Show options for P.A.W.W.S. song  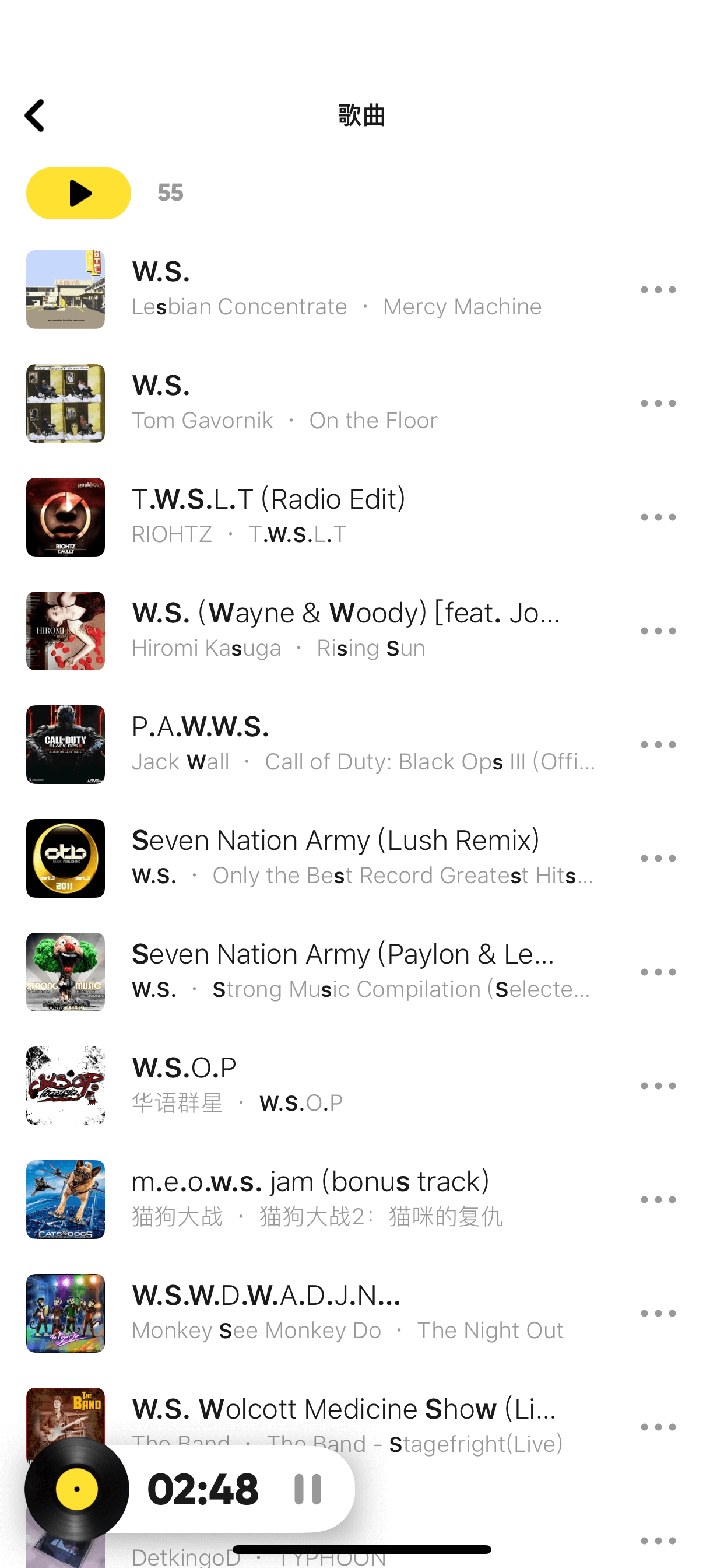coord(658,745)
